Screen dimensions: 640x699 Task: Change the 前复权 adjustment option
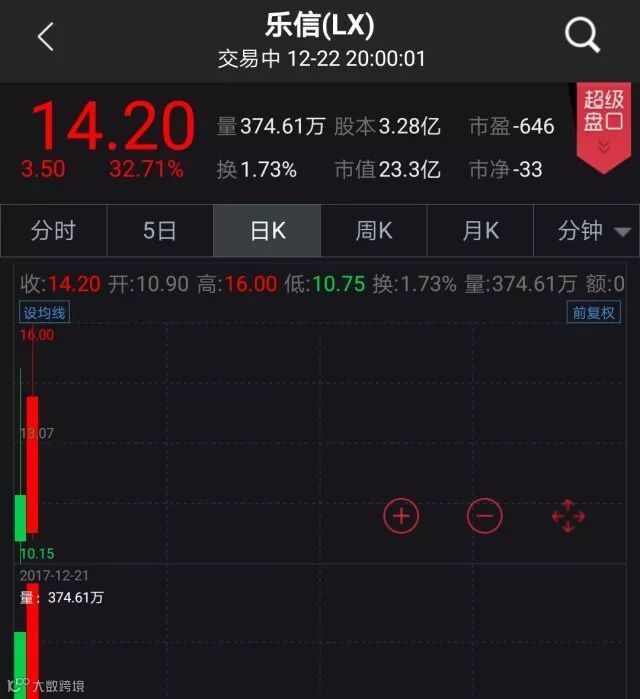[x=594, y=313]
